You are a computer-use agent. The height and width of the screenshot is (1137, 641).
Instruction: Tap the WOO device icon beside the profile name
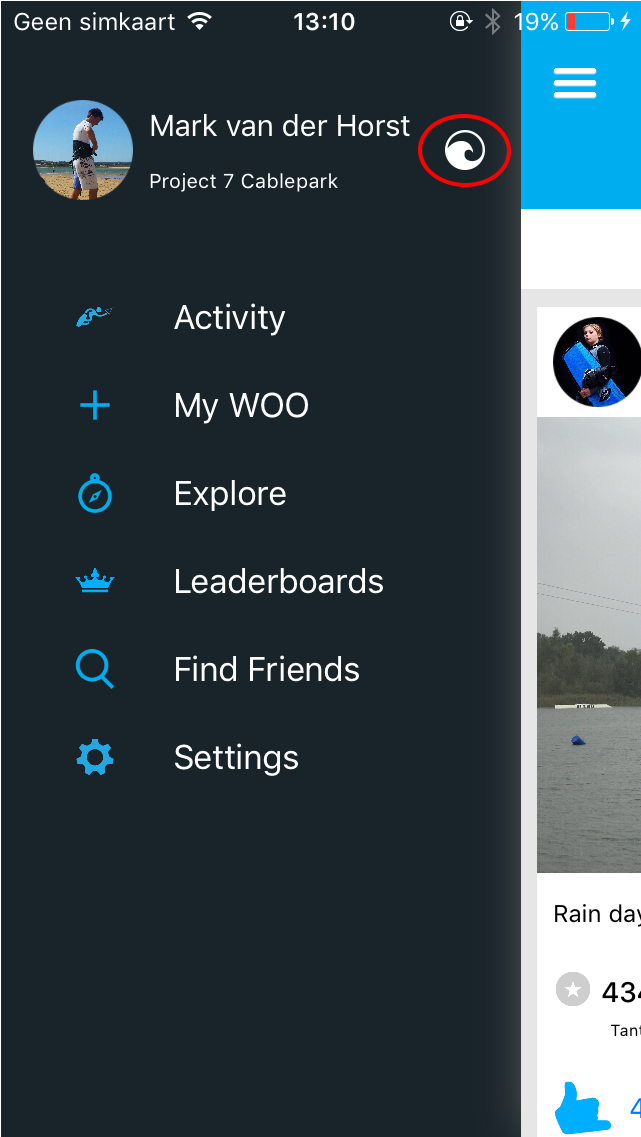coord(464,151)
